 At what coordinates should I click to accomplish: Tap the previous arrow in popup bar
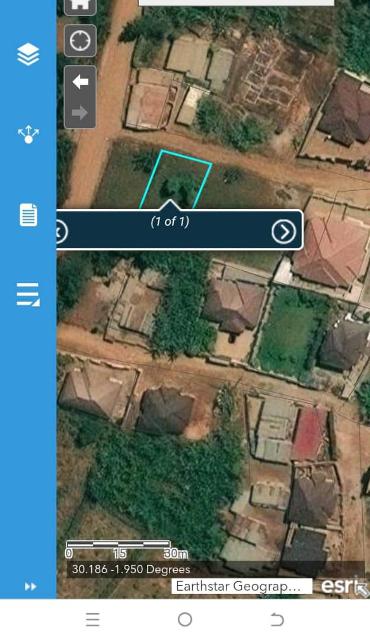coord(60,231)
